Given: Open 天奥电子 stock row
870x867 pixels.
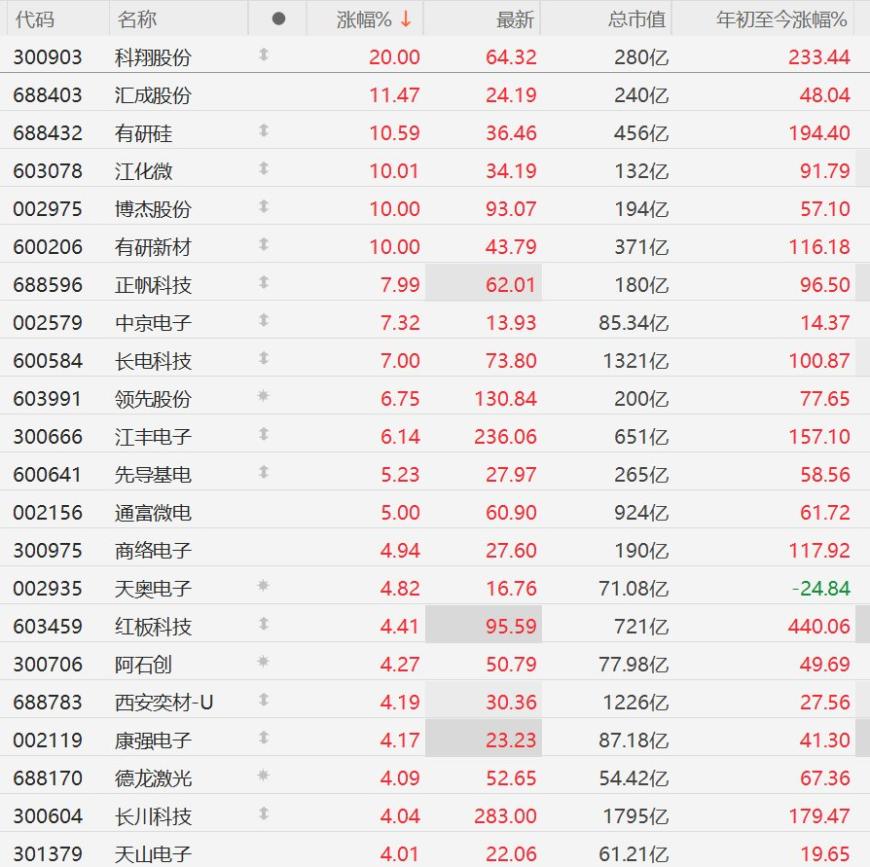Looking at the screenshot, I should coord(435,589).
